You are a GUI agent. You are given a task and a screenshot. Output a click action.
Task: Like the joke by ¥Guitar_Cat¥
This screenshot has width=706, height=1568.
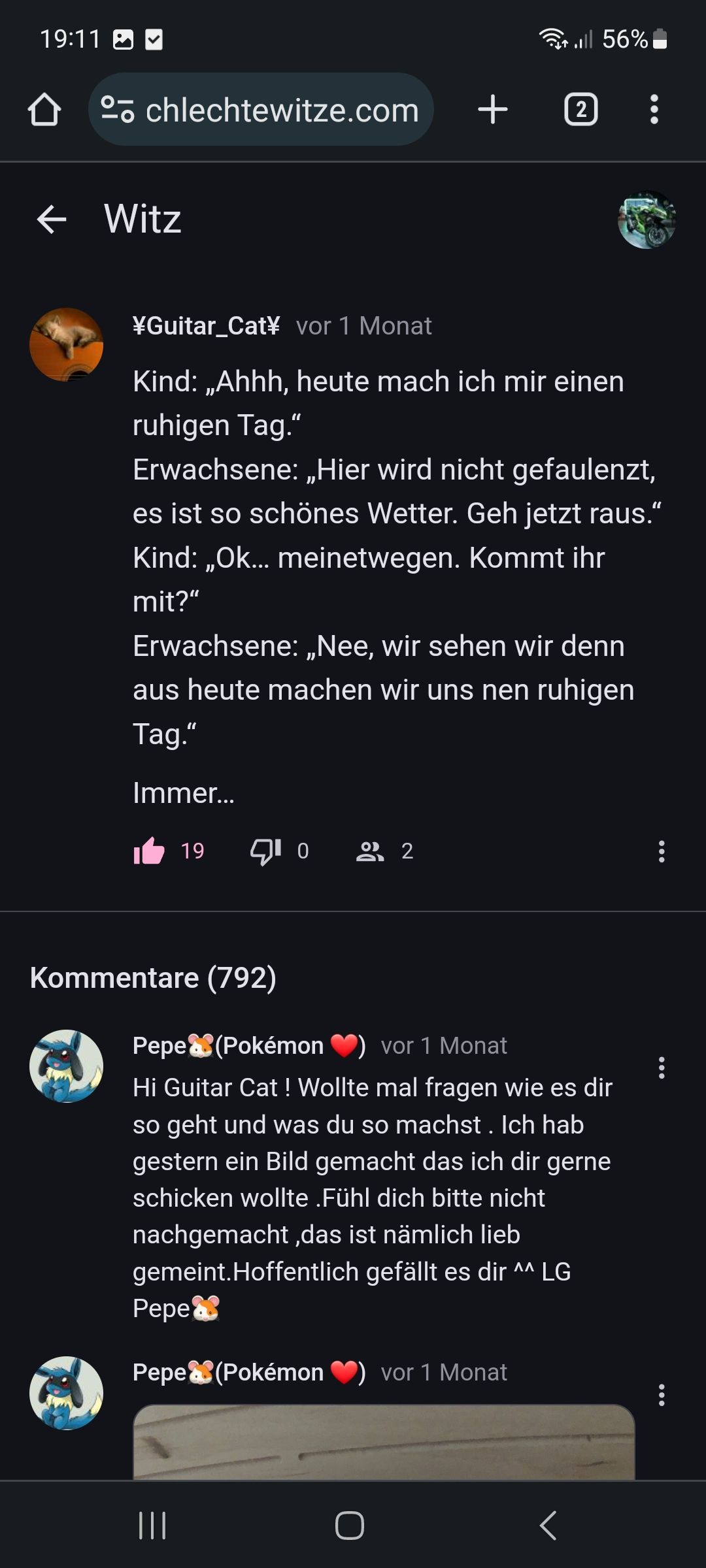click(x=150, y=851)
